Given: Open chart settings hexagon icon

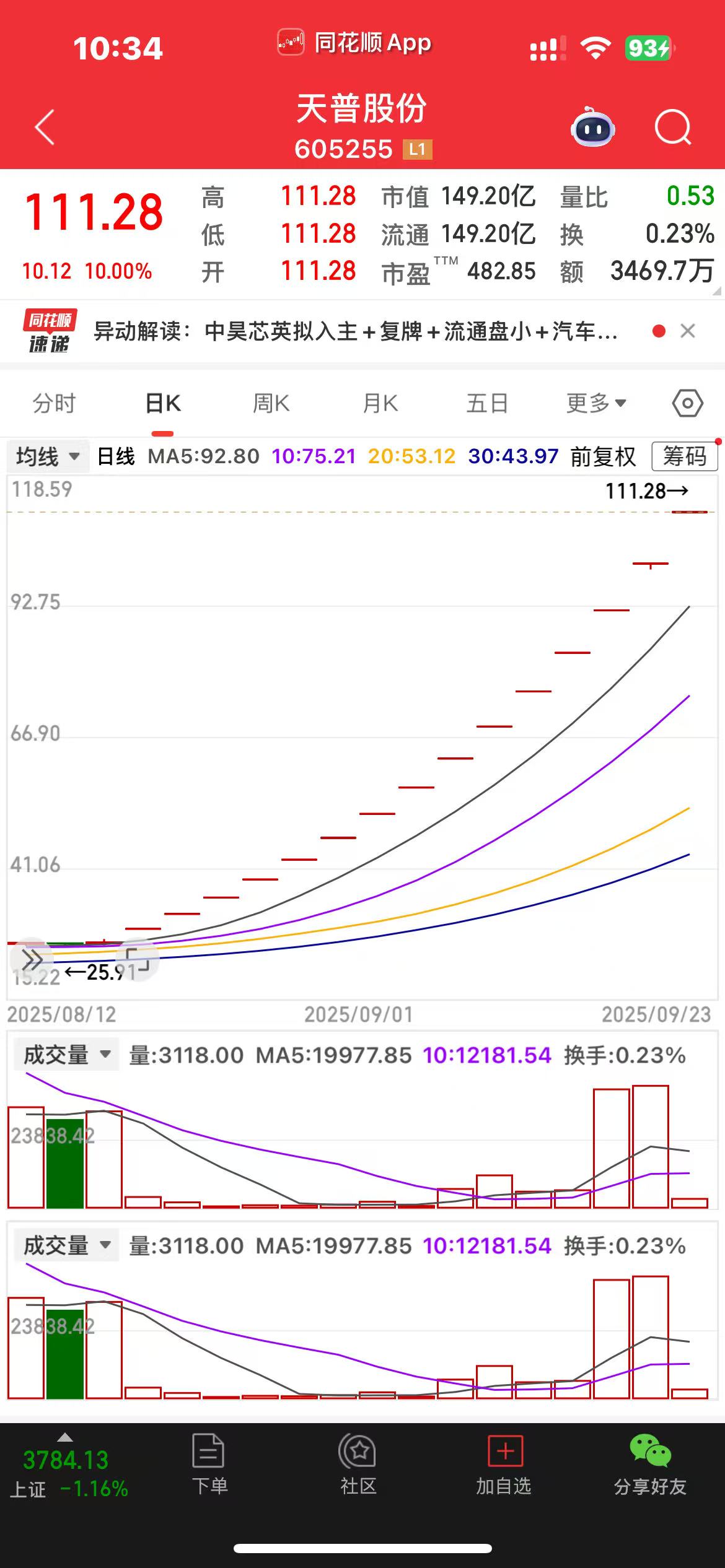Looking at the screenshot, I should click(687, 404).
